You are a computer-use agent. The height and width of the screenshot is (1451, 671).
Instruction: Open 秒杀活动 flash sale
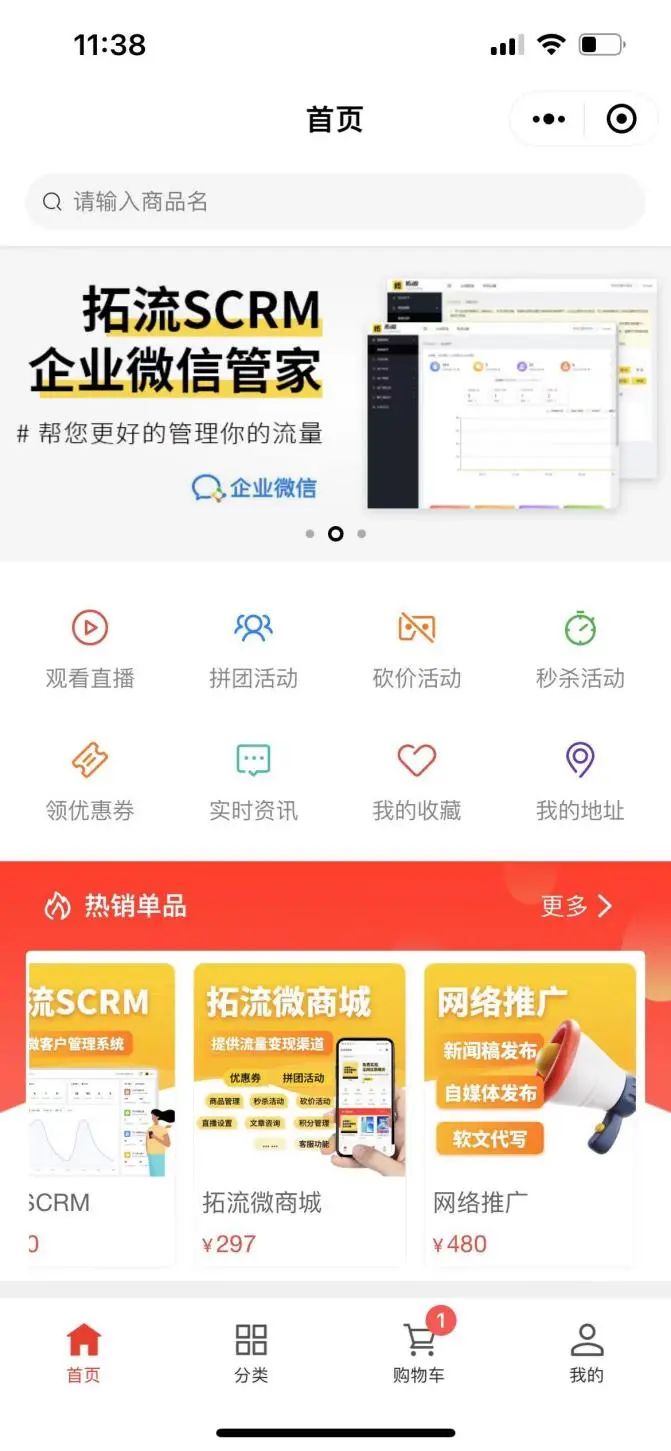coord(580,650)
